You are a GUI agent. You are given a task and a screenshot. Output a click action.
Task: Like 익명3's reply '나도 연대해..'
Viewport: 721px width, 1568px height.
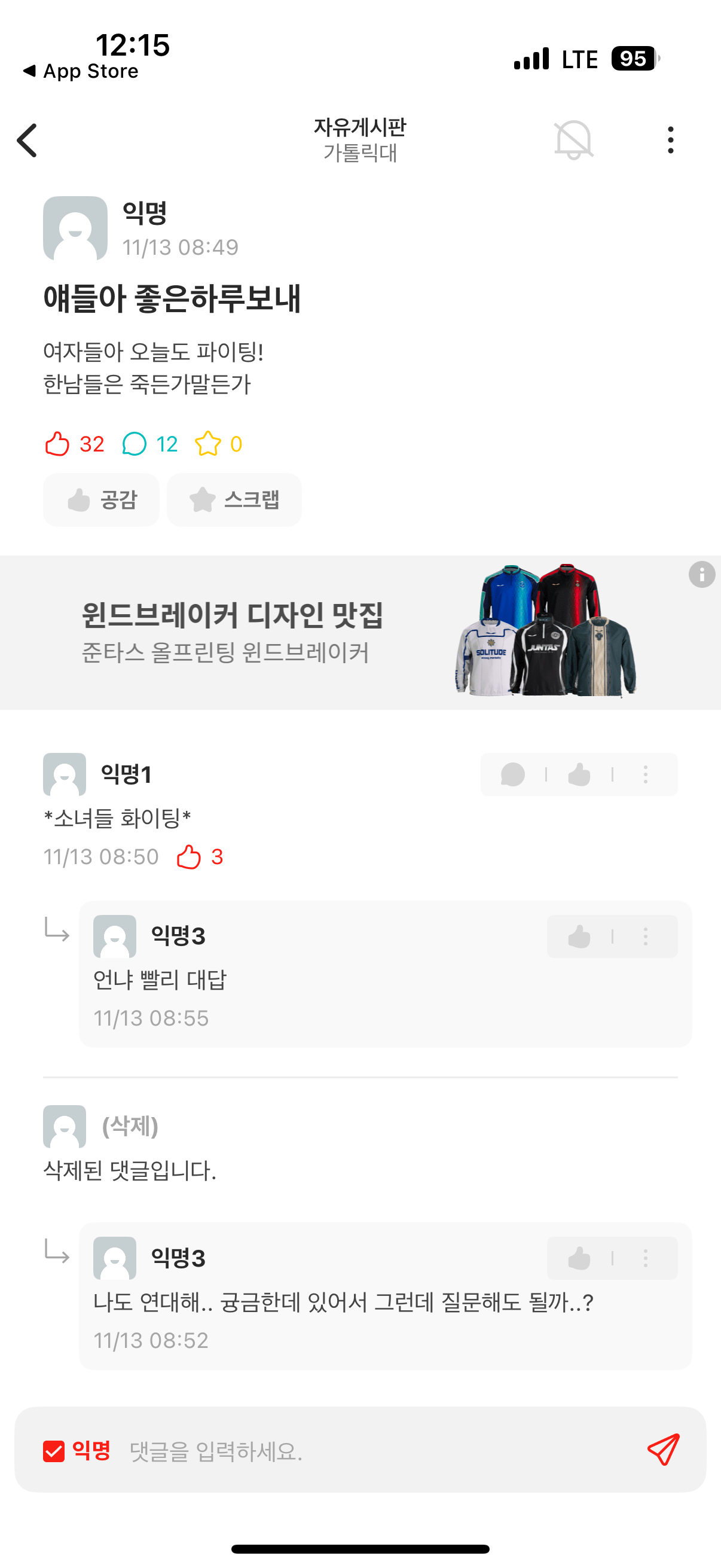579,1258
